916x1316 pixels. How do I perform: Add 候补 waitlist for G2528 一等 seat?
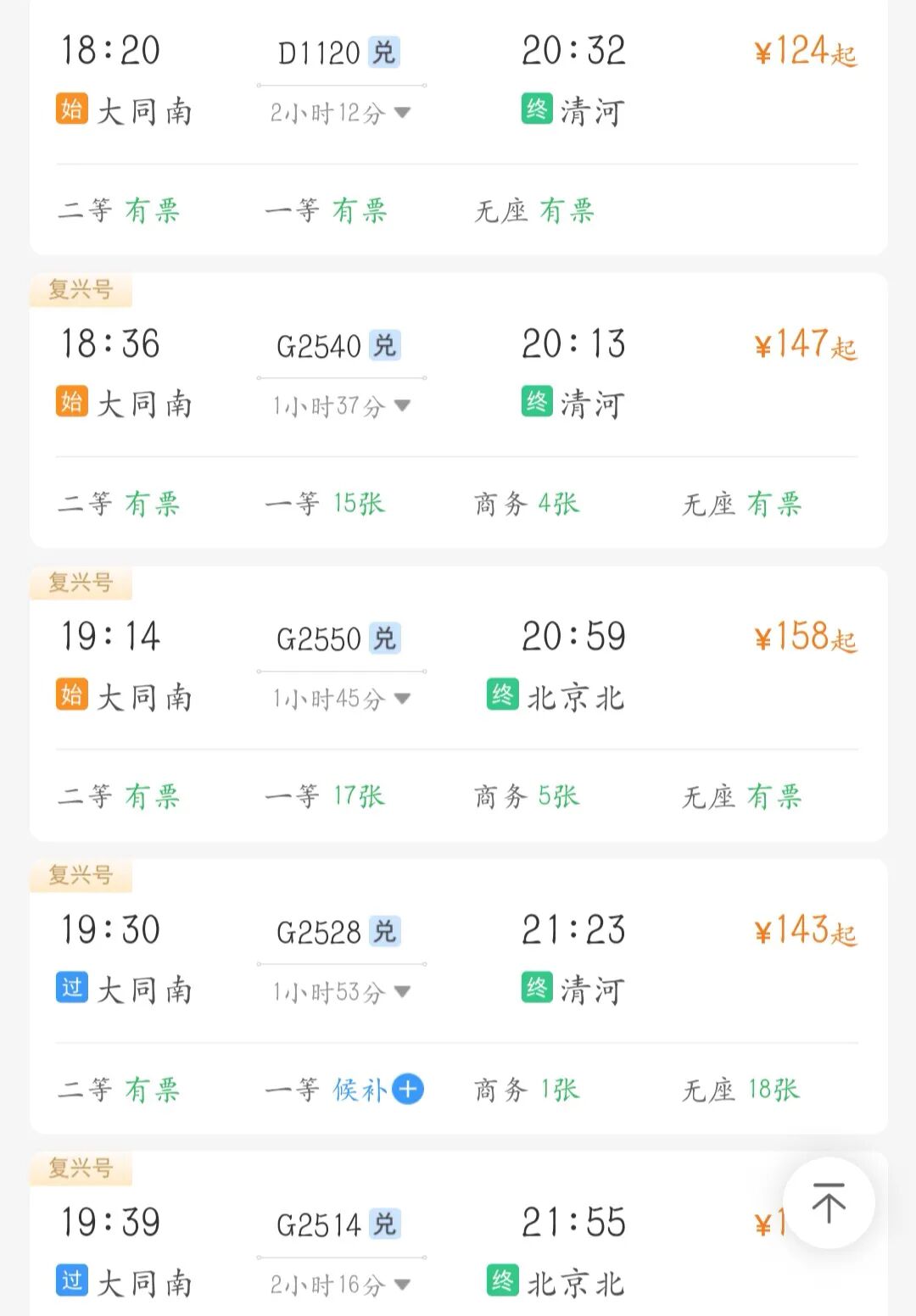click(x=408, y=1089)
